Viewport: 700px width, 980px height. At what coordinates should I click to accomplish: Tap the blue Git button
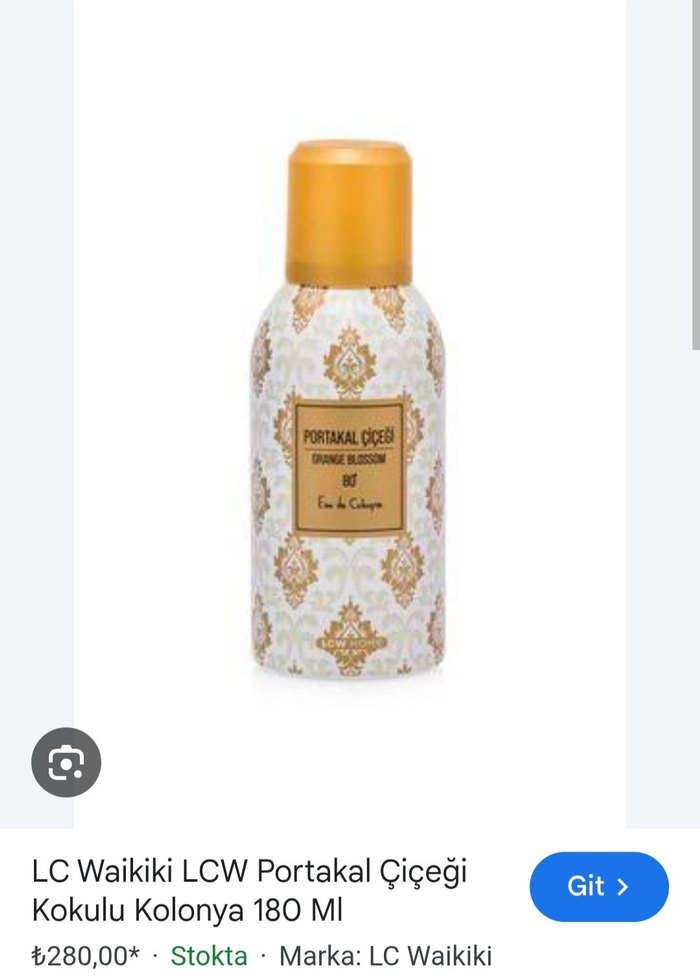(598, 886)
